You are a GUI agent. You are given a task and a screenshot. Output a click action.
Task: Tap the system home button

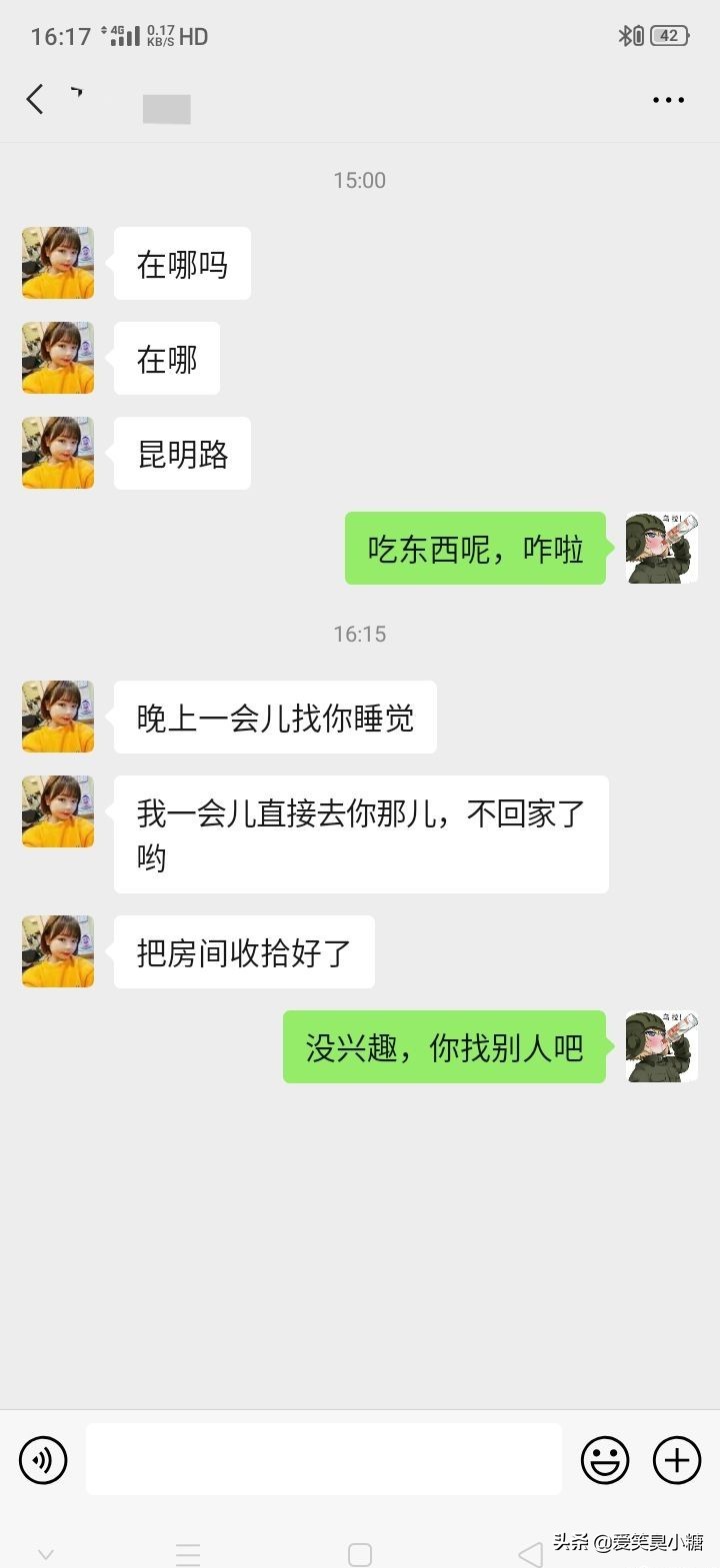[360, 1554]
